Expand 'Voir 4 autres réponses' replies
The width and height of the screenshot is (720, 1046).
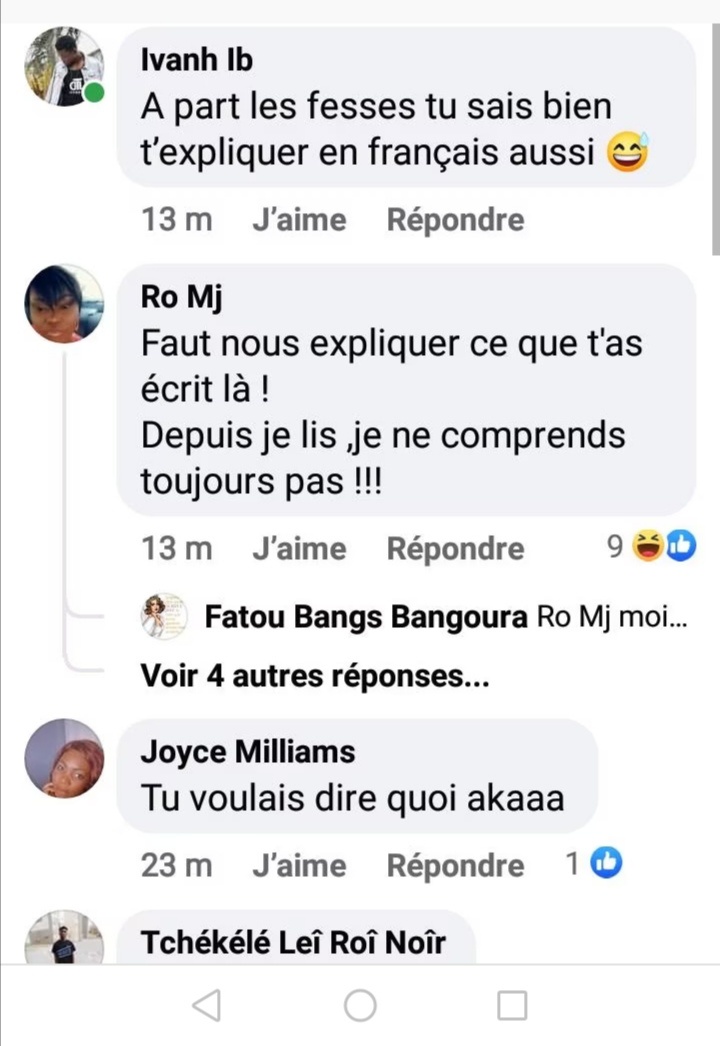(315, 677)
